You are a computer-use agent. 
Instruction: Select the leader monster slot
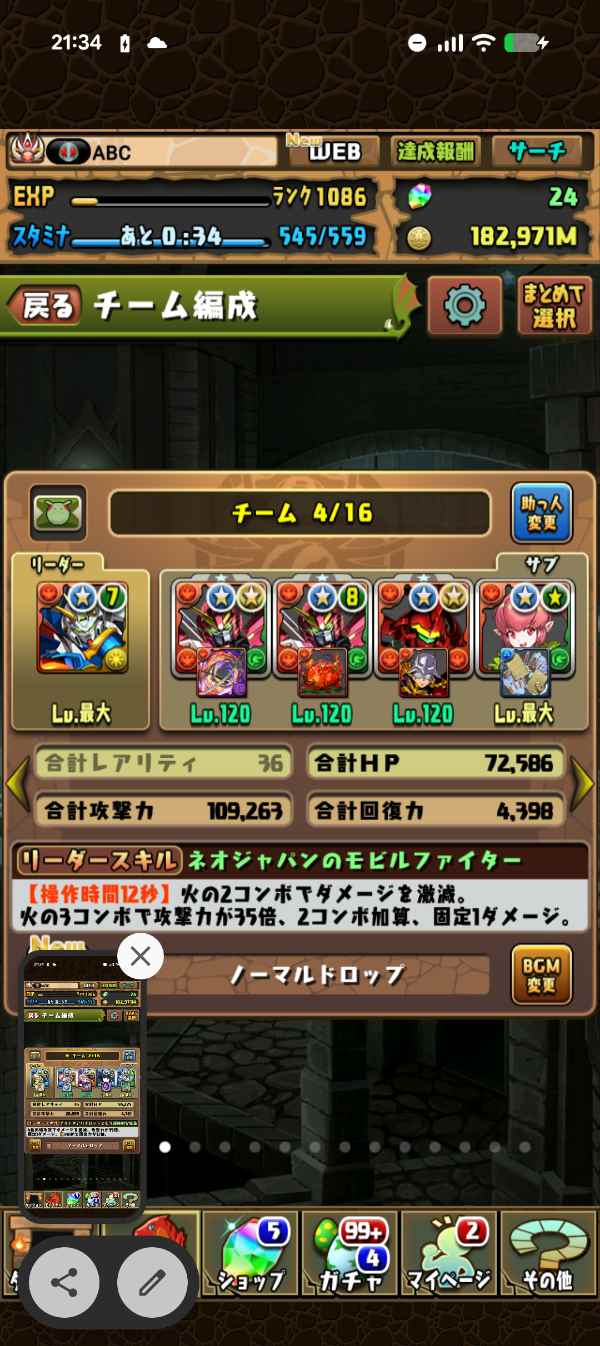click(x=82, y=630)
